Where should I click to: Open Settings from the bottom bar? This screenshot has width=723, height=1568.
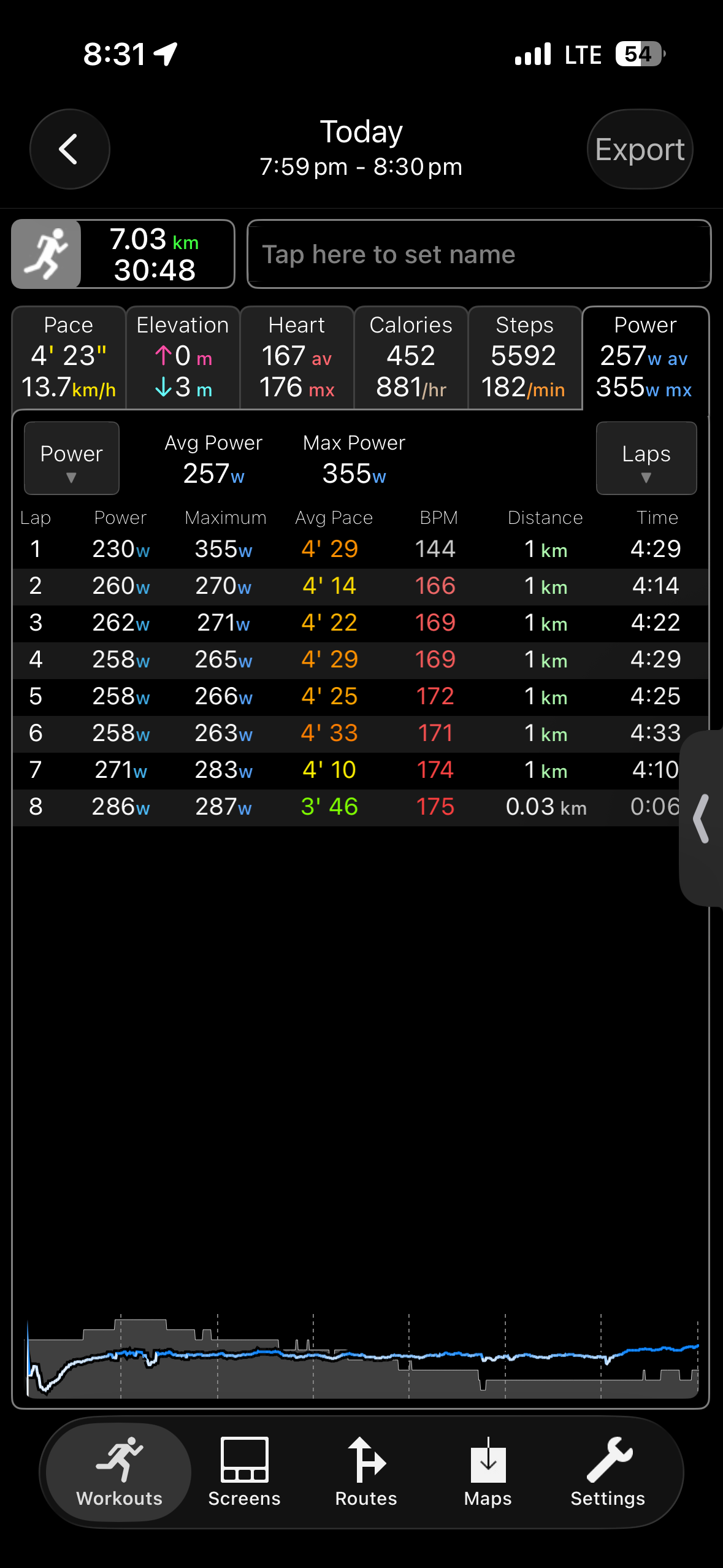coord(608,1472)
